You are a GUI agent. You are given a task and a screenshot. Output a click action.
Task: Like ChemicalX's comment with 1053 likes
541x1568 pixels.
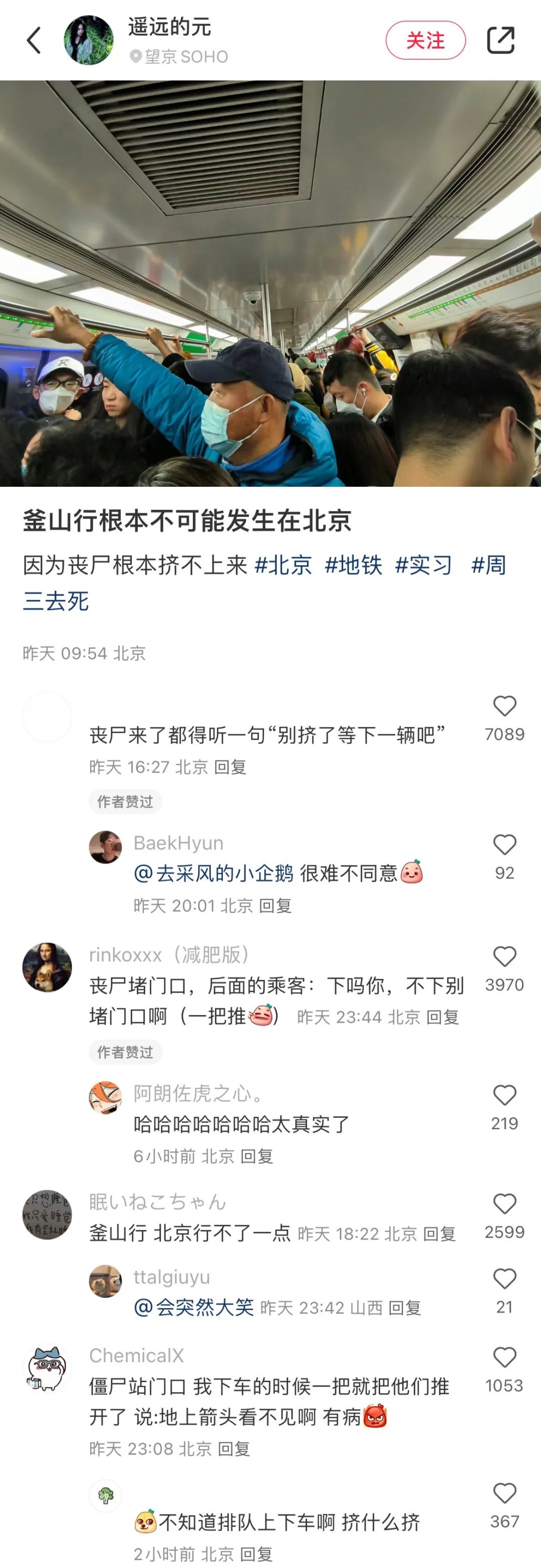(x=504, y=1357)
